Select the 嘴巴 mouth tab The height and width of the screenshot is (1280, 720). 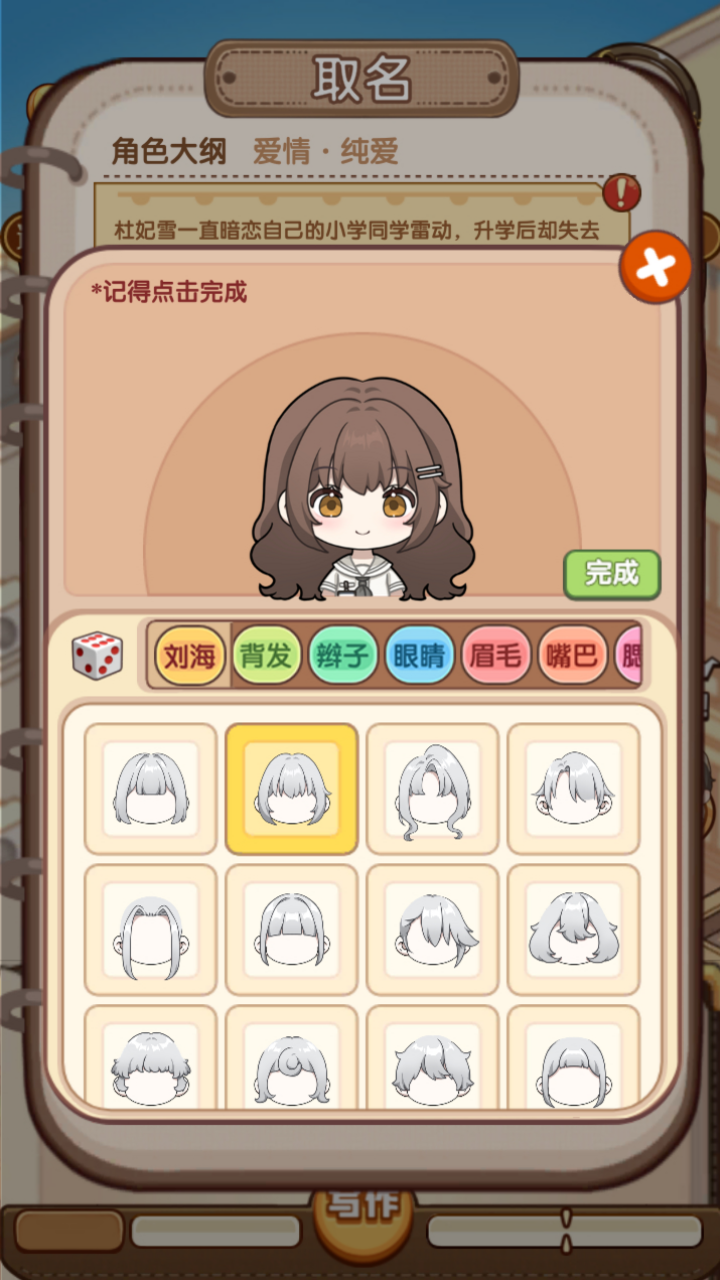[572, 656]
